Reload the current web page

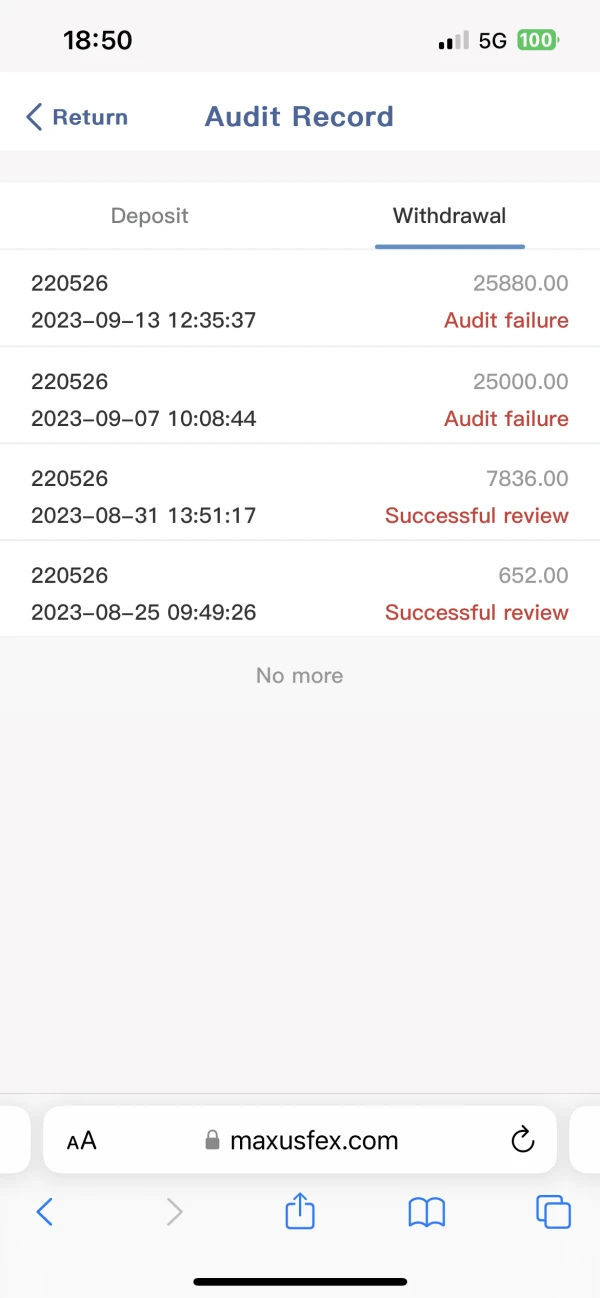tap(522, 1140)
